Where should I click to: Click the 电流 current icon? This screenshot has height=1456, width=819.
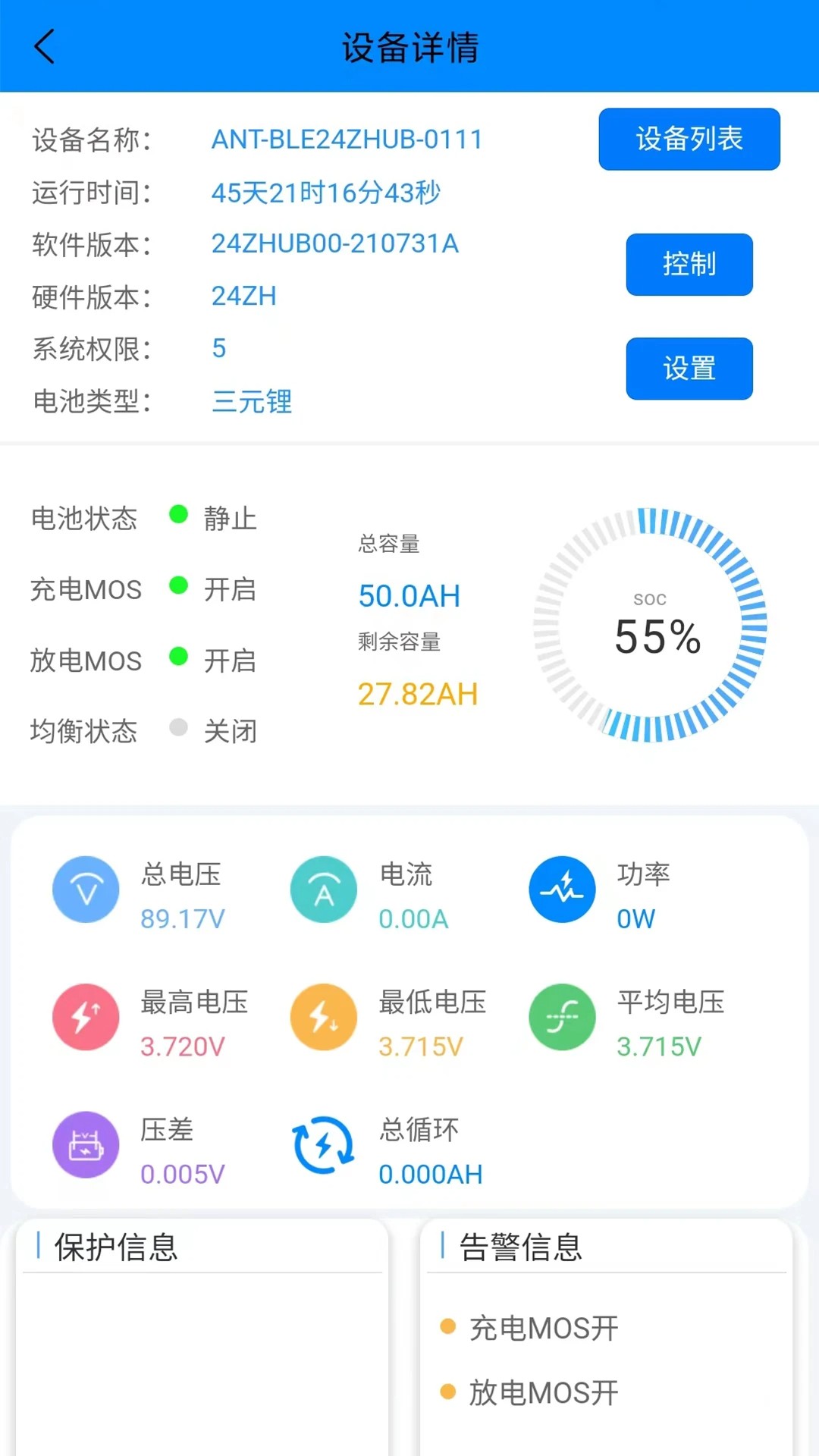click(x=324, y=890)
